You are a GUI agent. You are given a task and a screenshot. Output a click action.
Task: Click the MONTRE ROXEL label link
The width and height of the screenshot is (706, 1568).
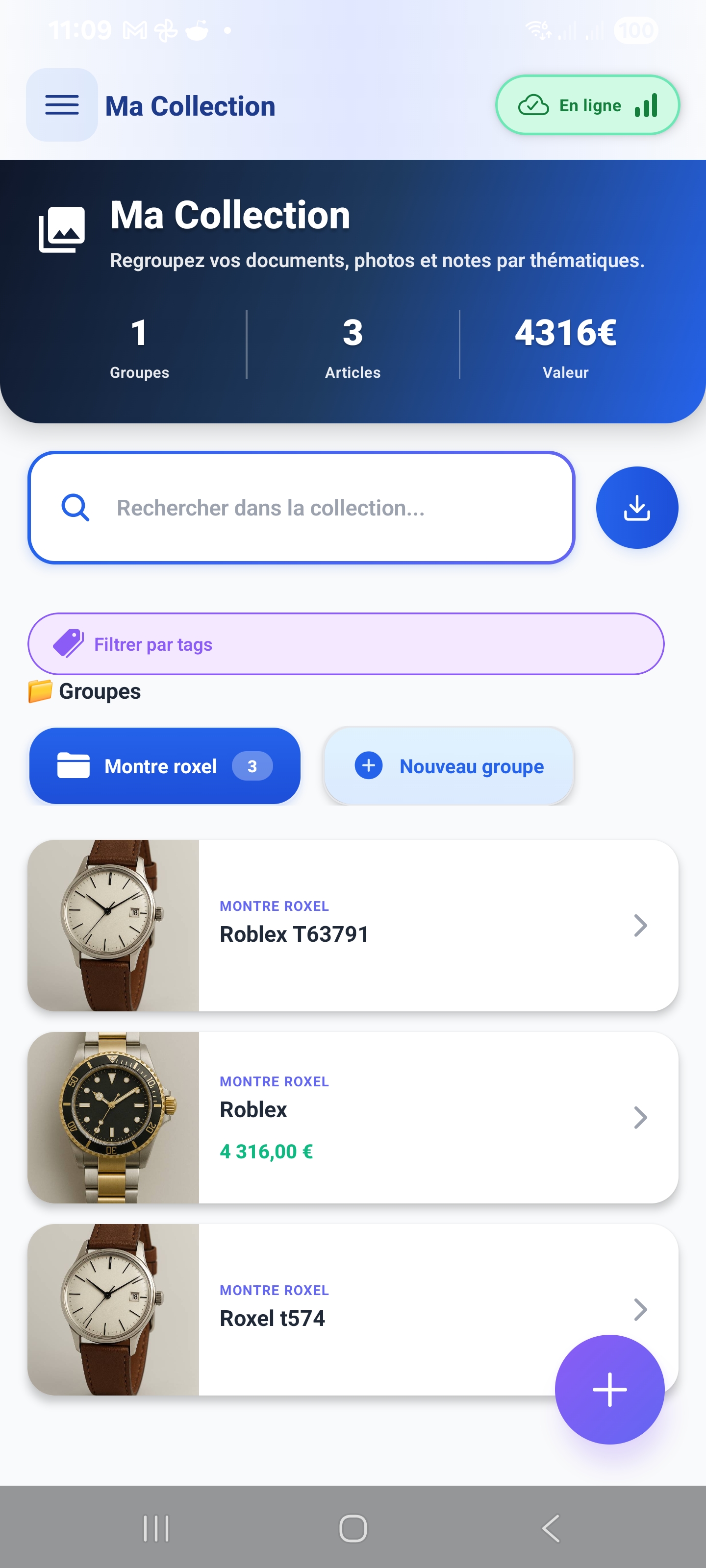(x=274, y=906)
